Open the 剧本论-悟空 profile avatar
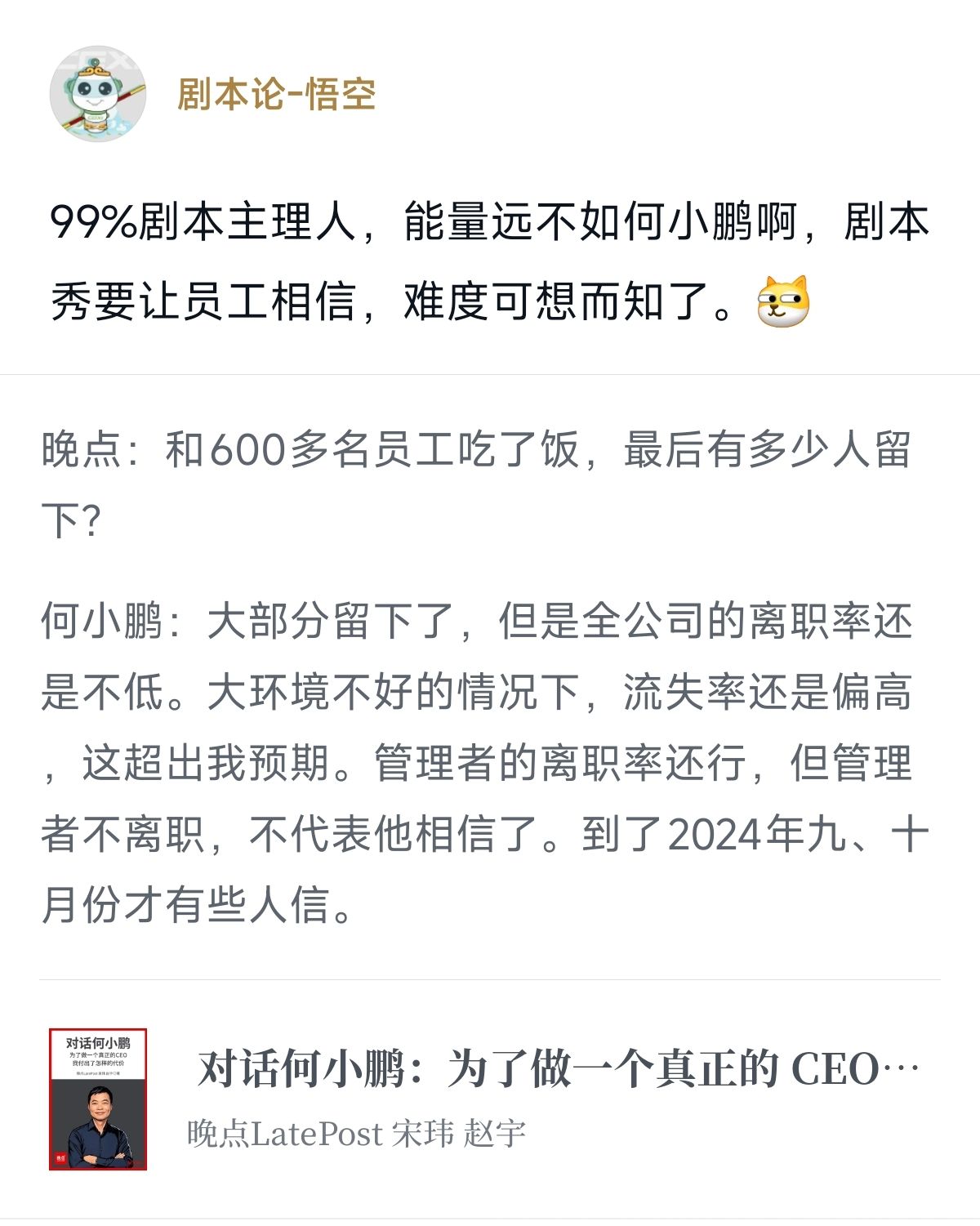The image size is (980, 1226). coord(98,93)
